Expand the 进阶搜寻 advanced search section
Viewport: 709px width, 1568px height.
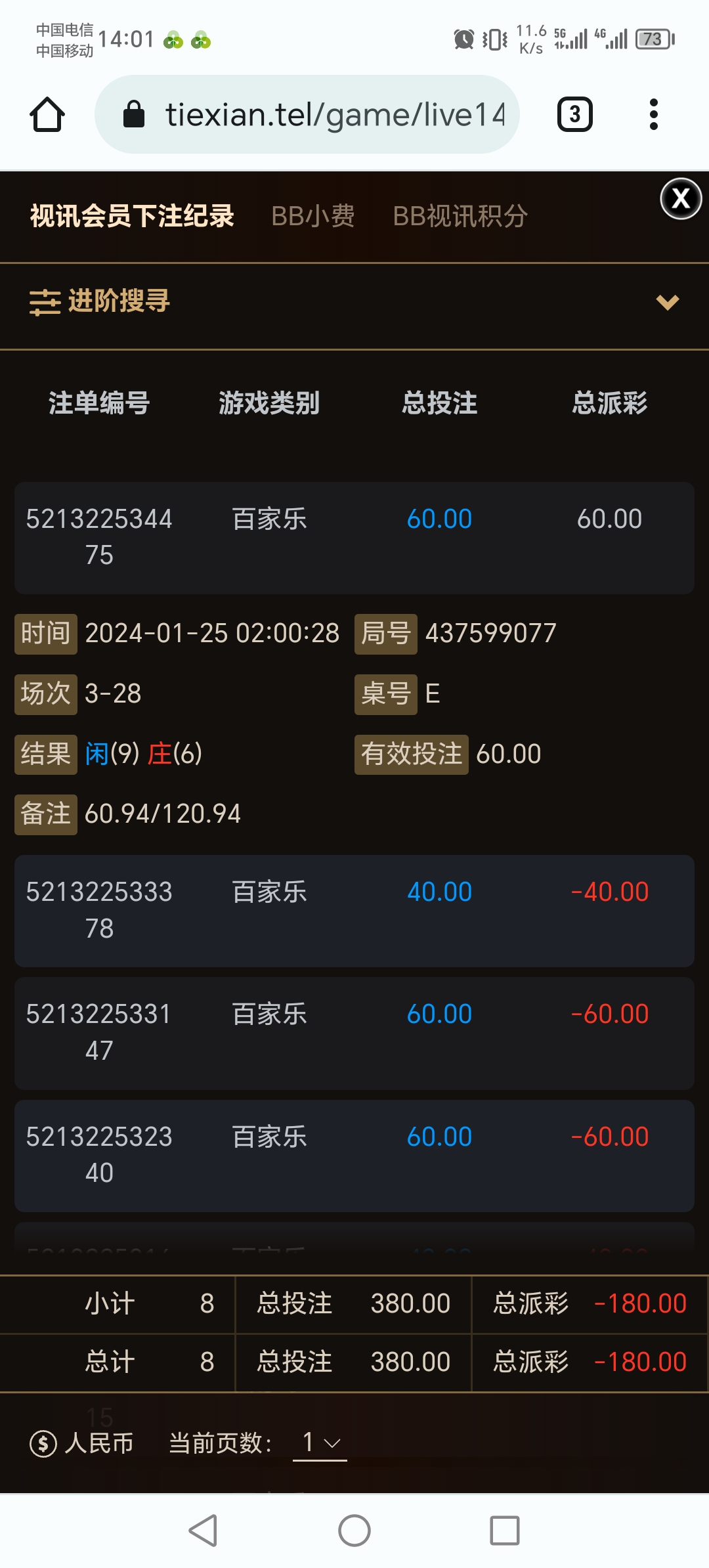tap(354, 302)
